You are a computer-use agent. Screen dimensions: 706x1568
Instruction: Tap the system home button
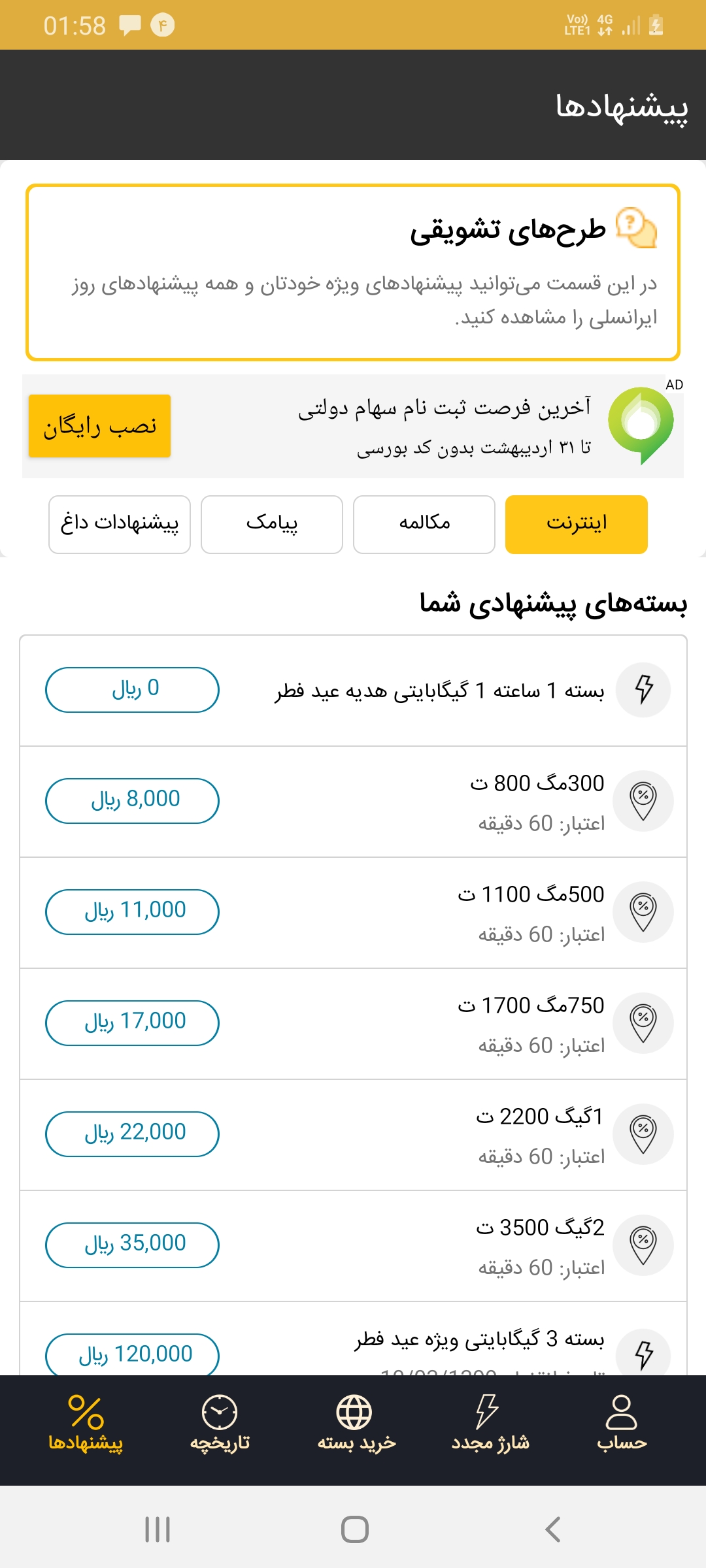[x=354, y=1529]
